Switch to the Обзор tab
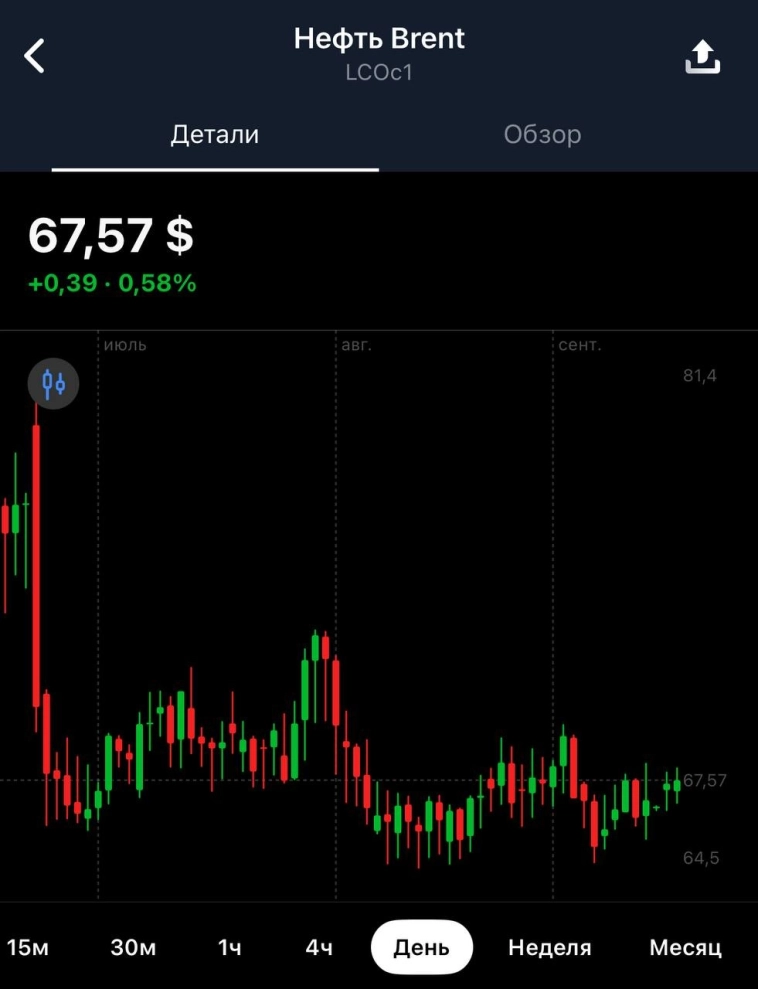The image size is (758, 989). 542,135
